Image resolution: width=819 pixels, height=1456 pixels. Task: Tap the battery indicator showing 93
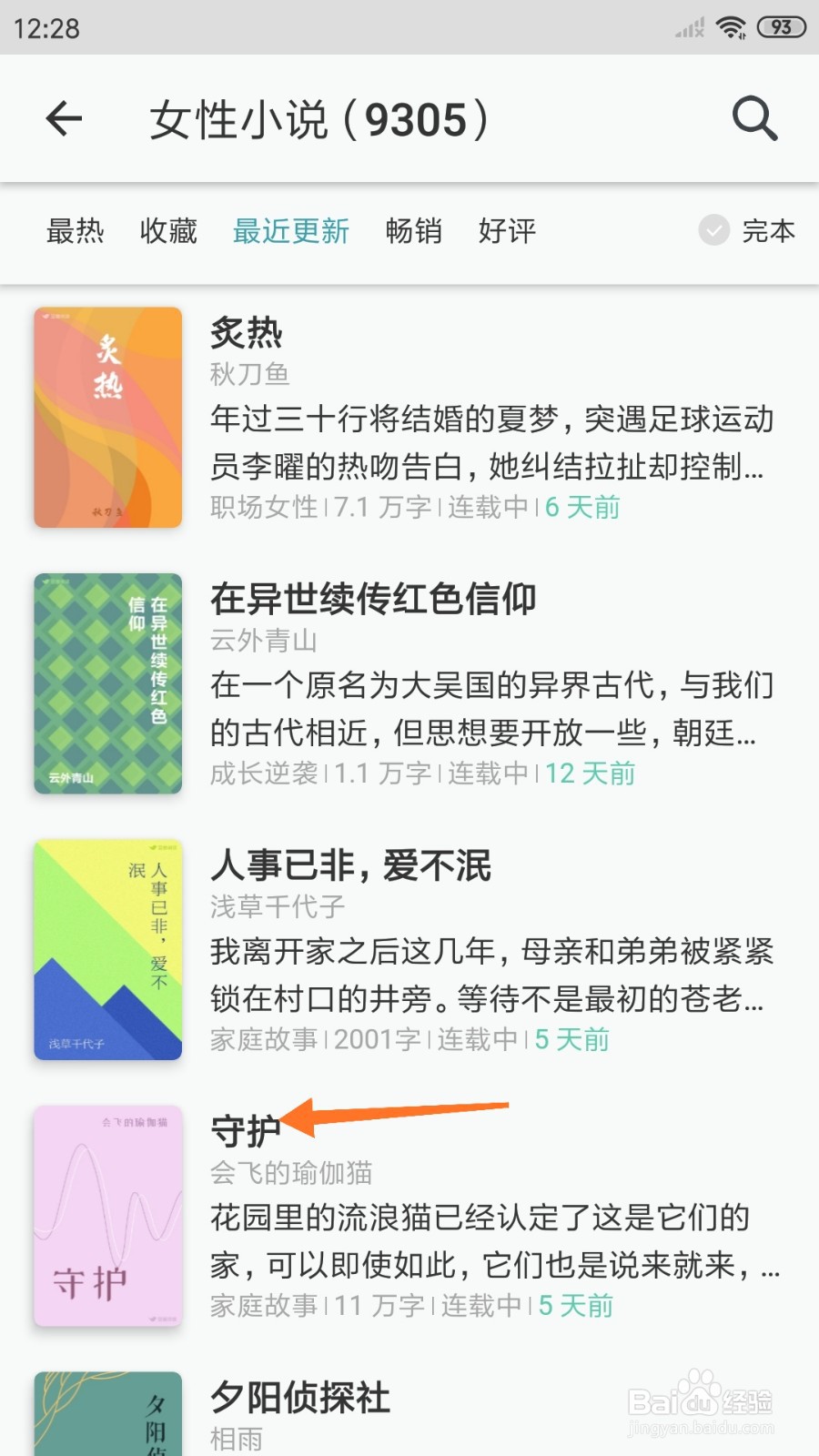click(x=780, y=26)
